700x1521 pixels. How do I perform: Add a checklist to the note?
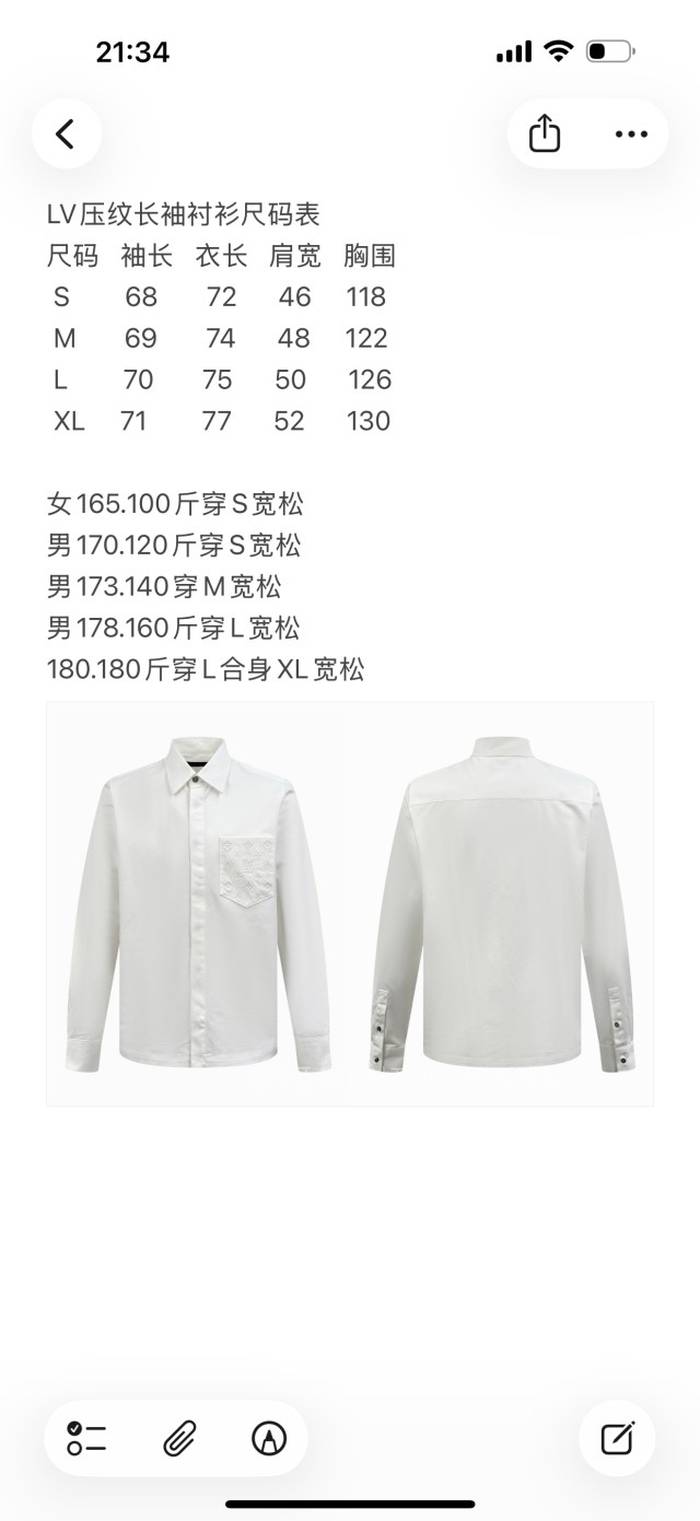pos(87,1438)
